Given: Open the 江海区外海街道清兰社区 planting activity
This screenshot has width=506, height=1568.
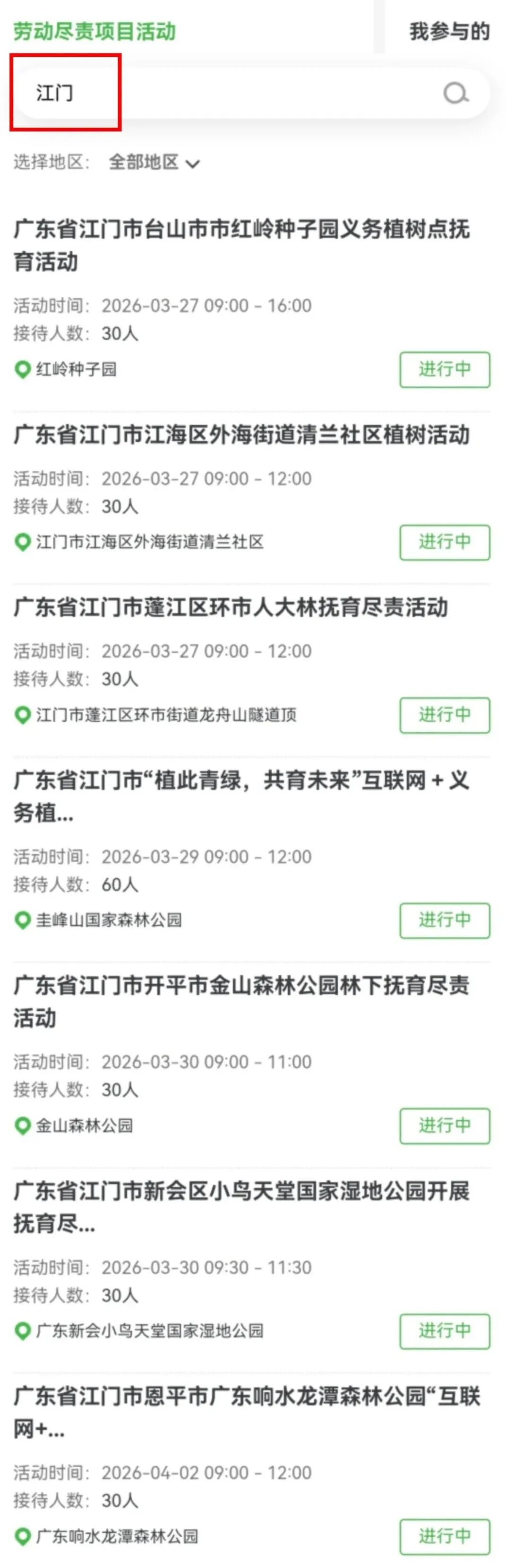Looking at the screenshot, I should tap(241, 434).
